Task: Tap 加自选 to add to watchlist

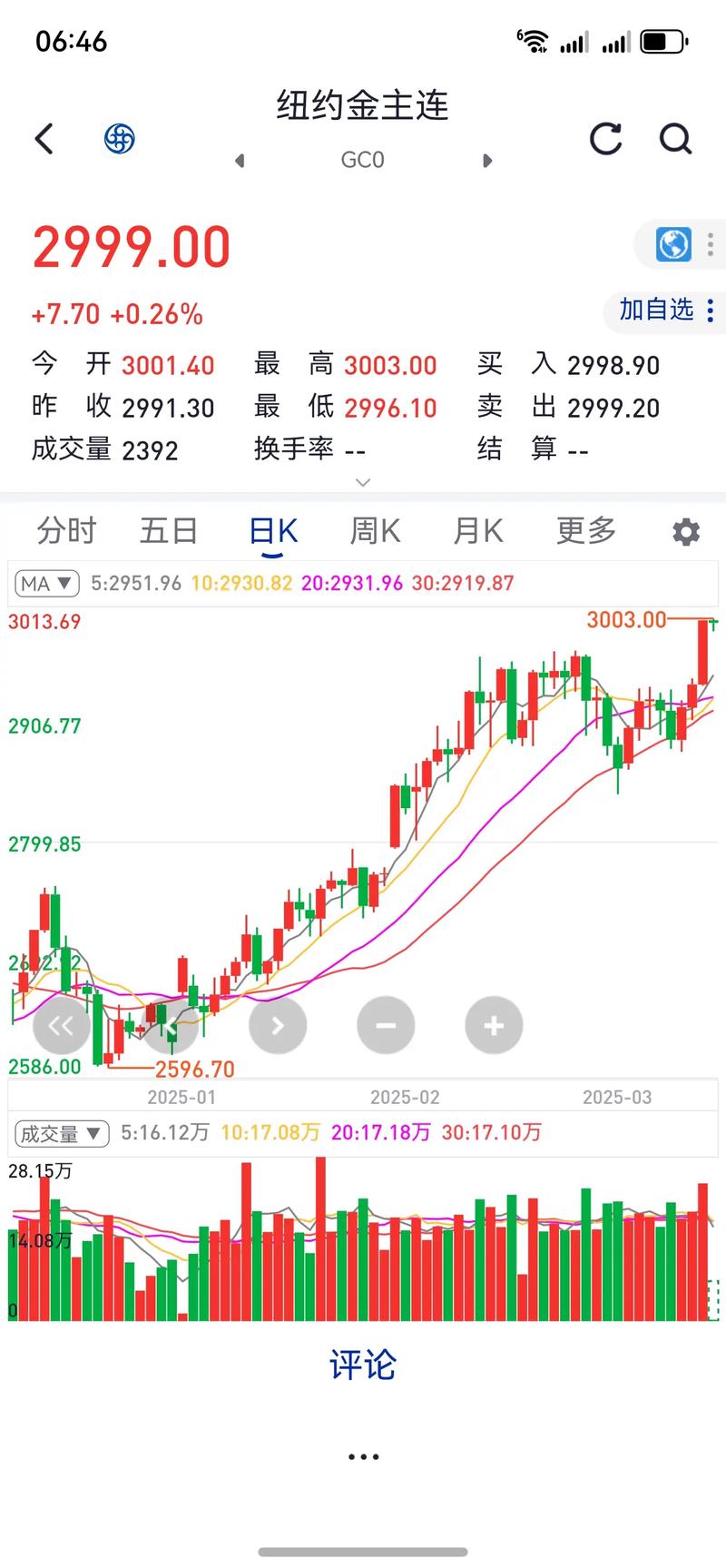Action: tap(657, 311)
